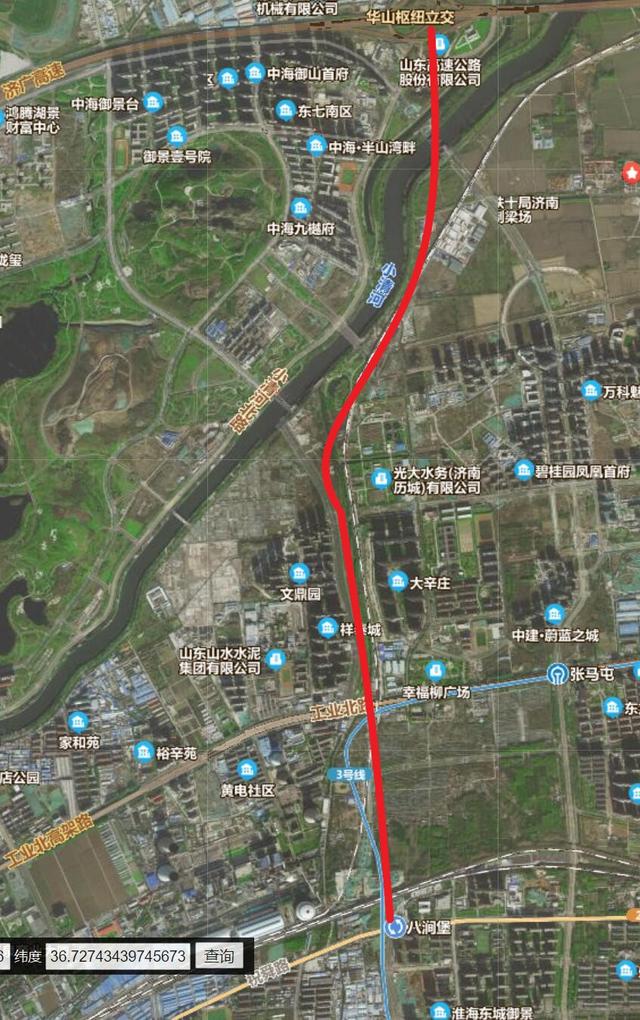Image resolution: width=640 pixels, height=1020 pixels.
Task: Open the 幸福柳广场 place marker
Action: [435, 671]
